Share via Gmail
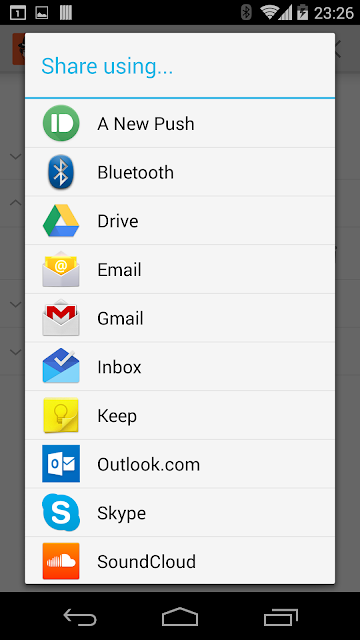The image size is (360, 640). tap(180, 318)
